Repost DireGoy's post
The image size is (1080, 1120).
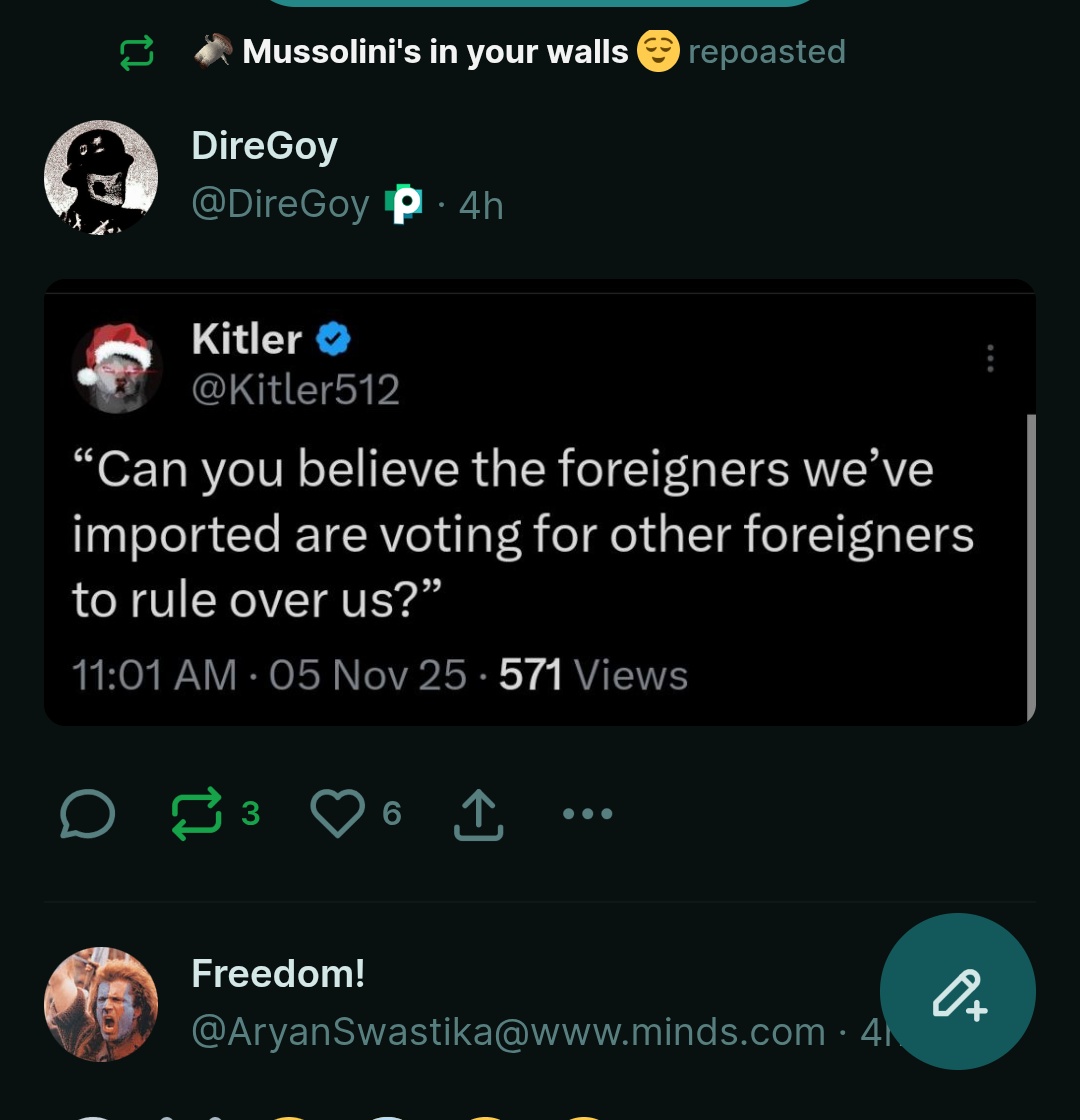point(197,814)
